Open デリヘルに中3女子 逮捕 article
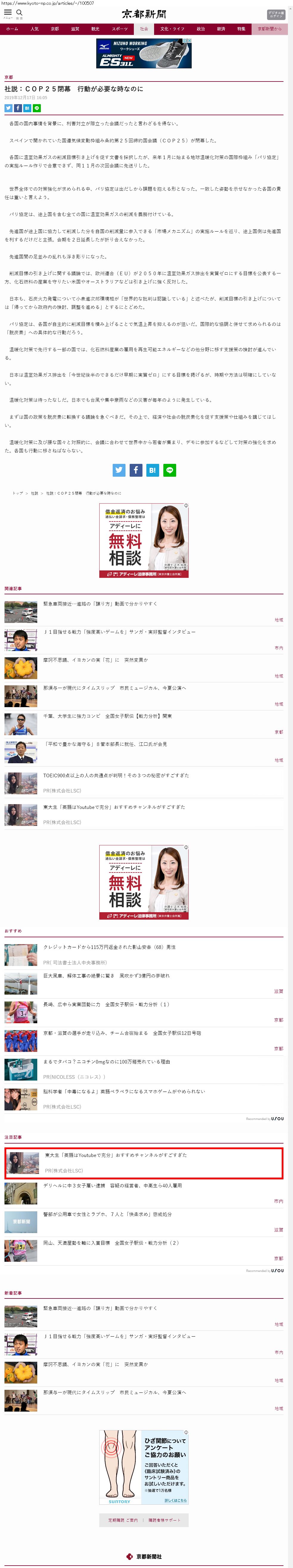 point(112,1185)
